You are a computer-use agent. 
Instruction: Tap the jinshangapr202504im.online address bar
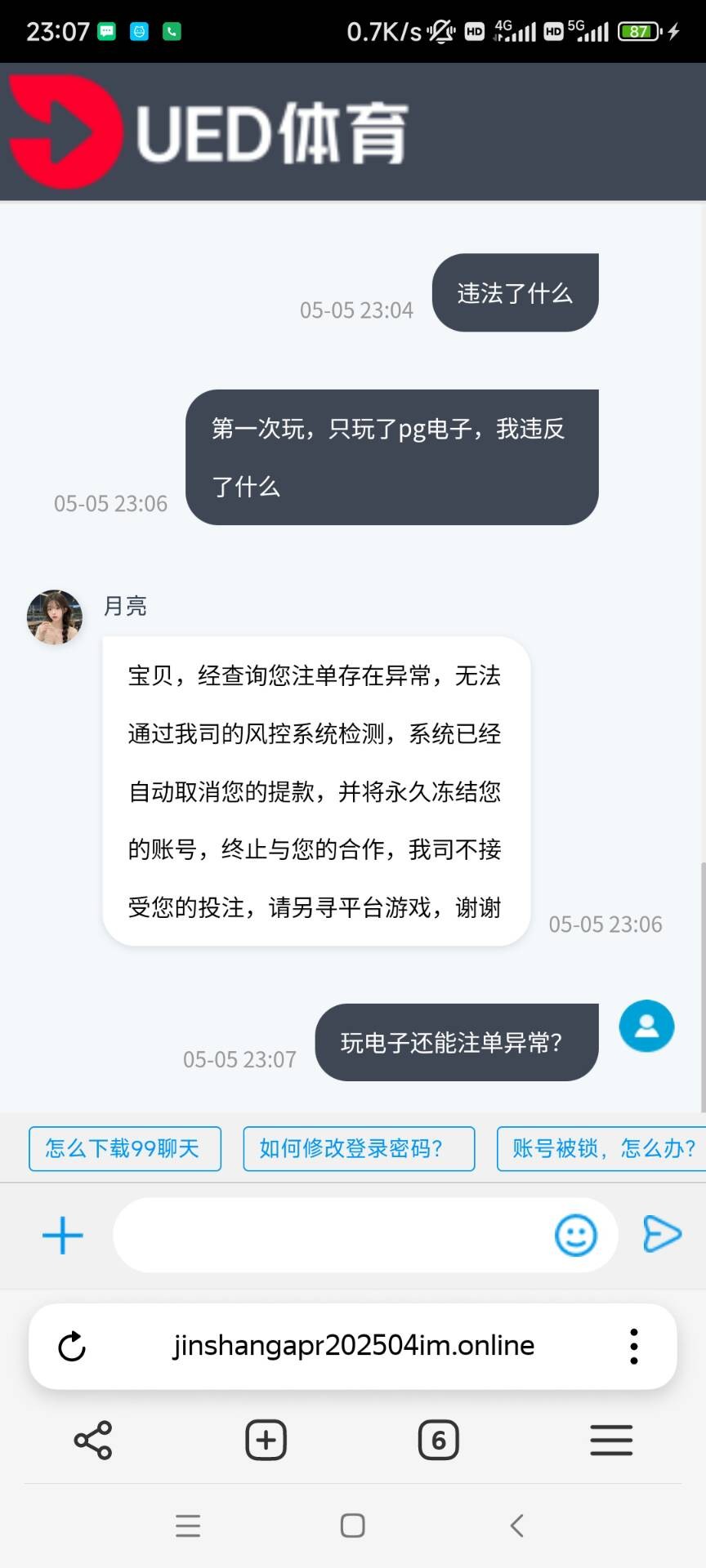353,1346
